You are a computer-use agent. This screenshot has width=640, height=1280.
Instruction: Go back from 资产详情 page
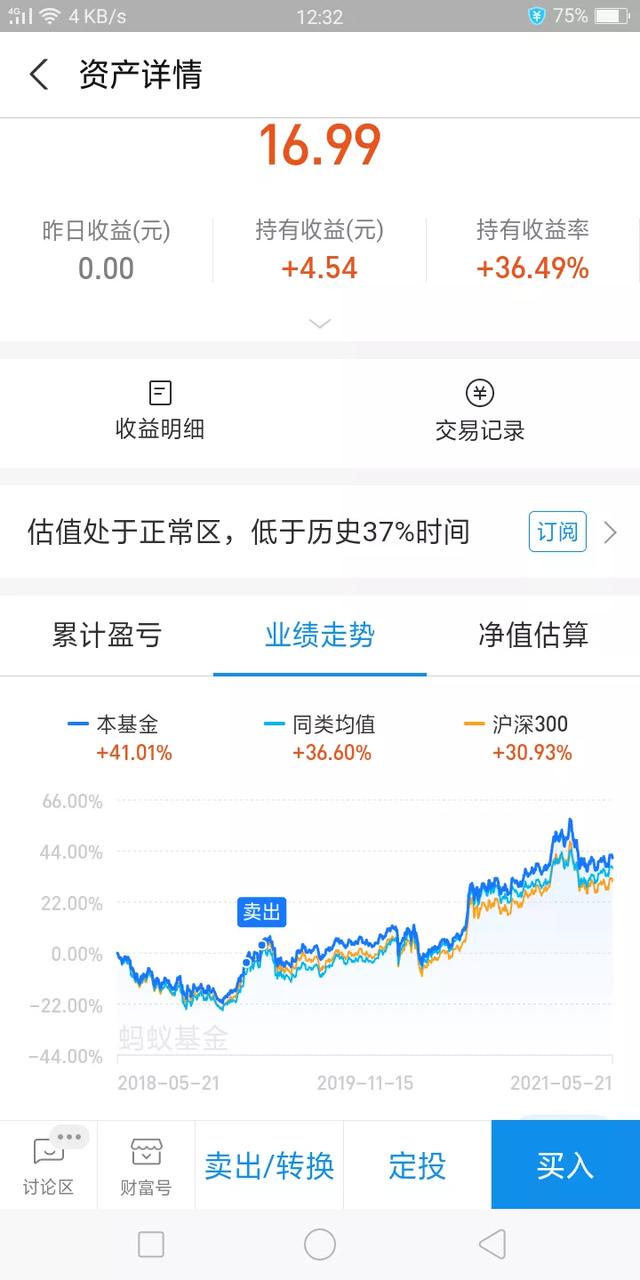tap(39, 75)
